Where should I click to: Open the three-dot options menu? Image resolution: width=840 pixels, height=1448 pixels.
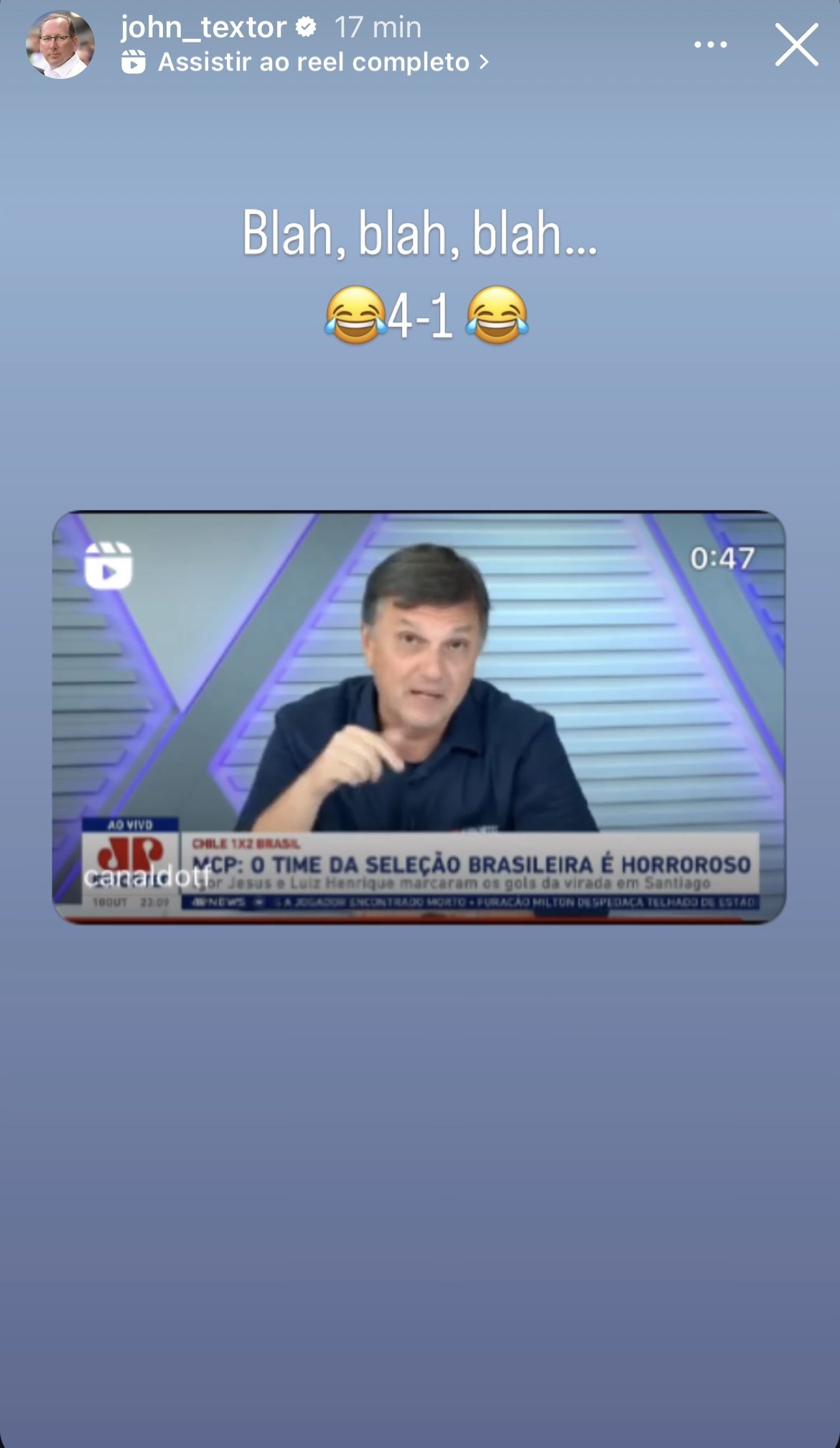click(x=710, y=45)
